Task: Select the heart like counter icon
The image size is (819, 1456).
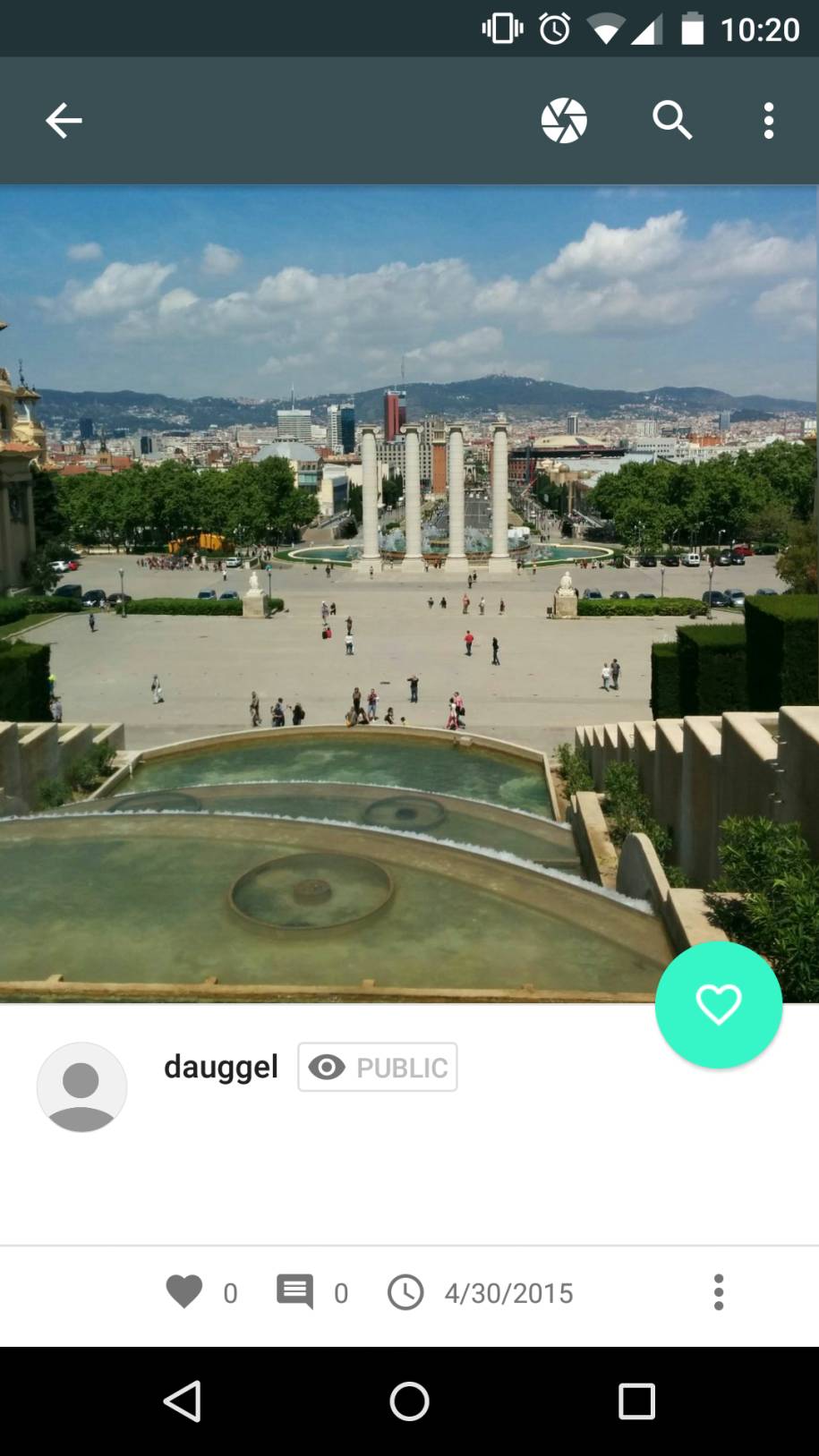Action: 184,1292
